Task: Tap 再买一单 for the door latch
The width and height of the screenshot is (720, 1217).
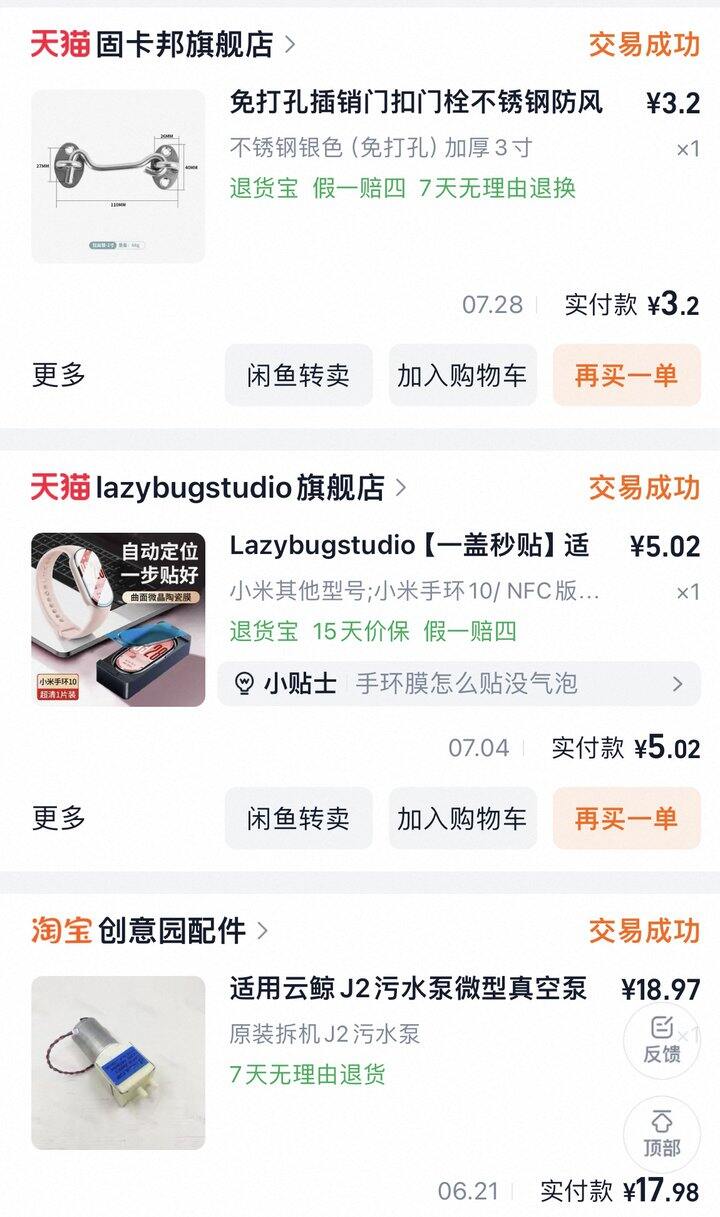Action: click(x=626, y=375)
